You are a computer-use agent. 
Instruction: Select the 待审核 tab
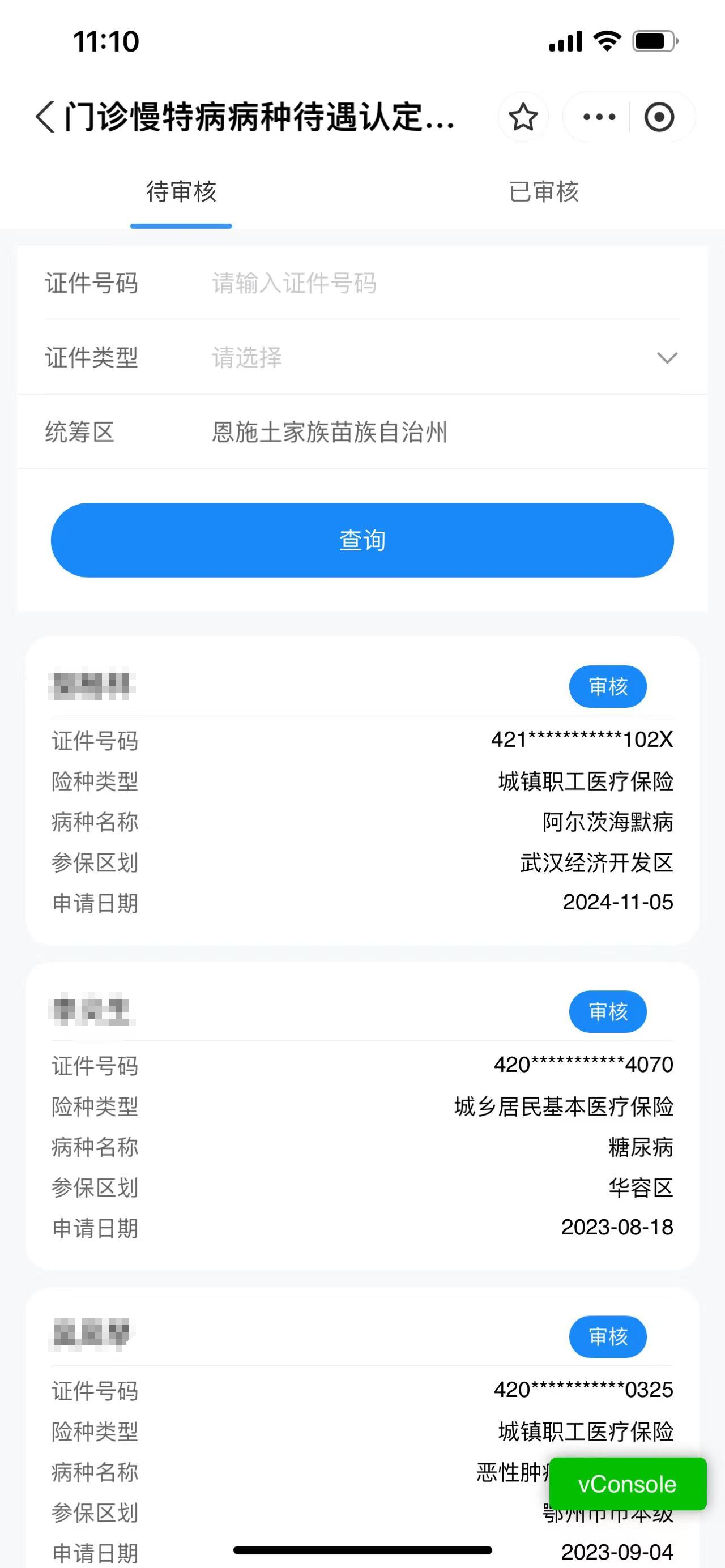pyautogui.click(x=181, y=192)
